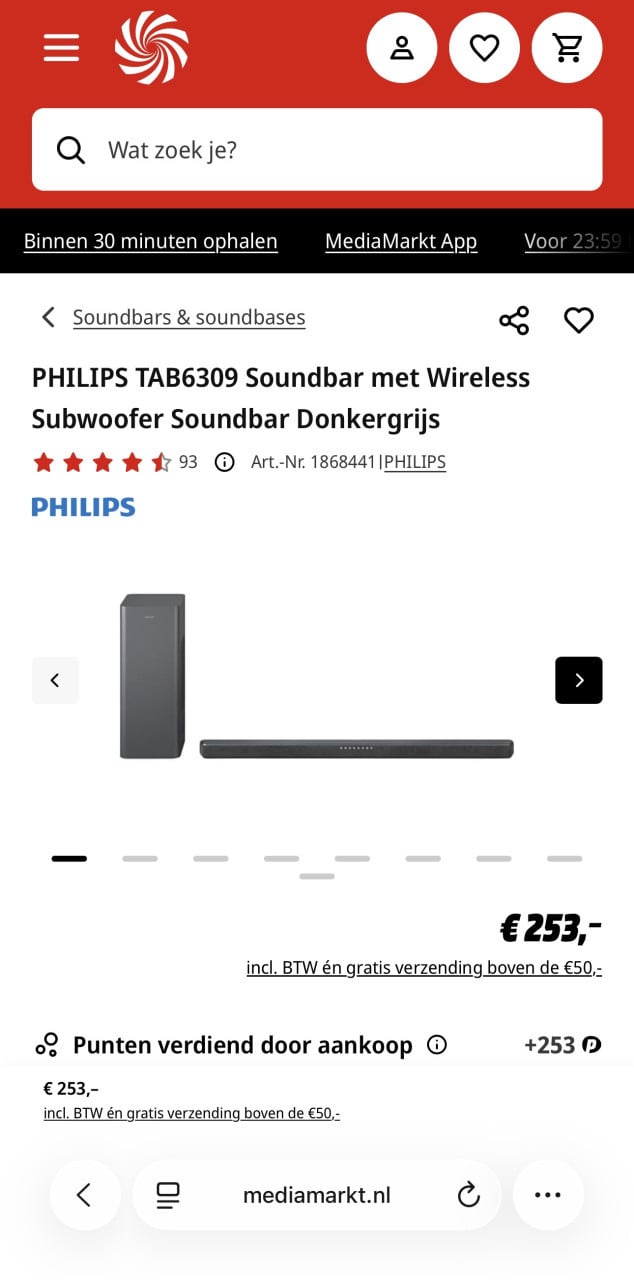Open the account profile icon
Image resolution: width=634 pixels, height=1280 pixels.
coord(402,47)
